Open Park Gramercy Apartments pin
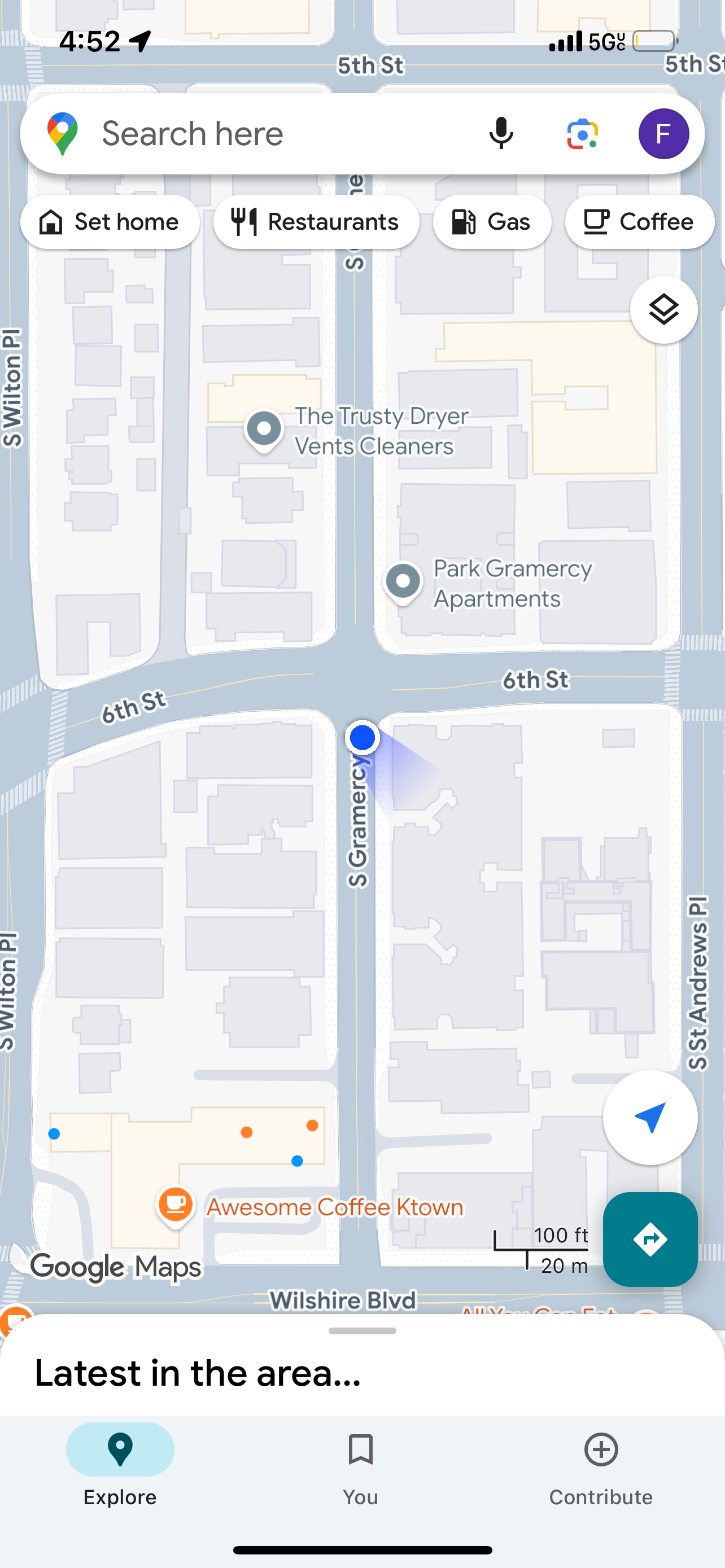The width and height of the screenshot is (725, 1568). pyautogui.click(x=403, y=582)
